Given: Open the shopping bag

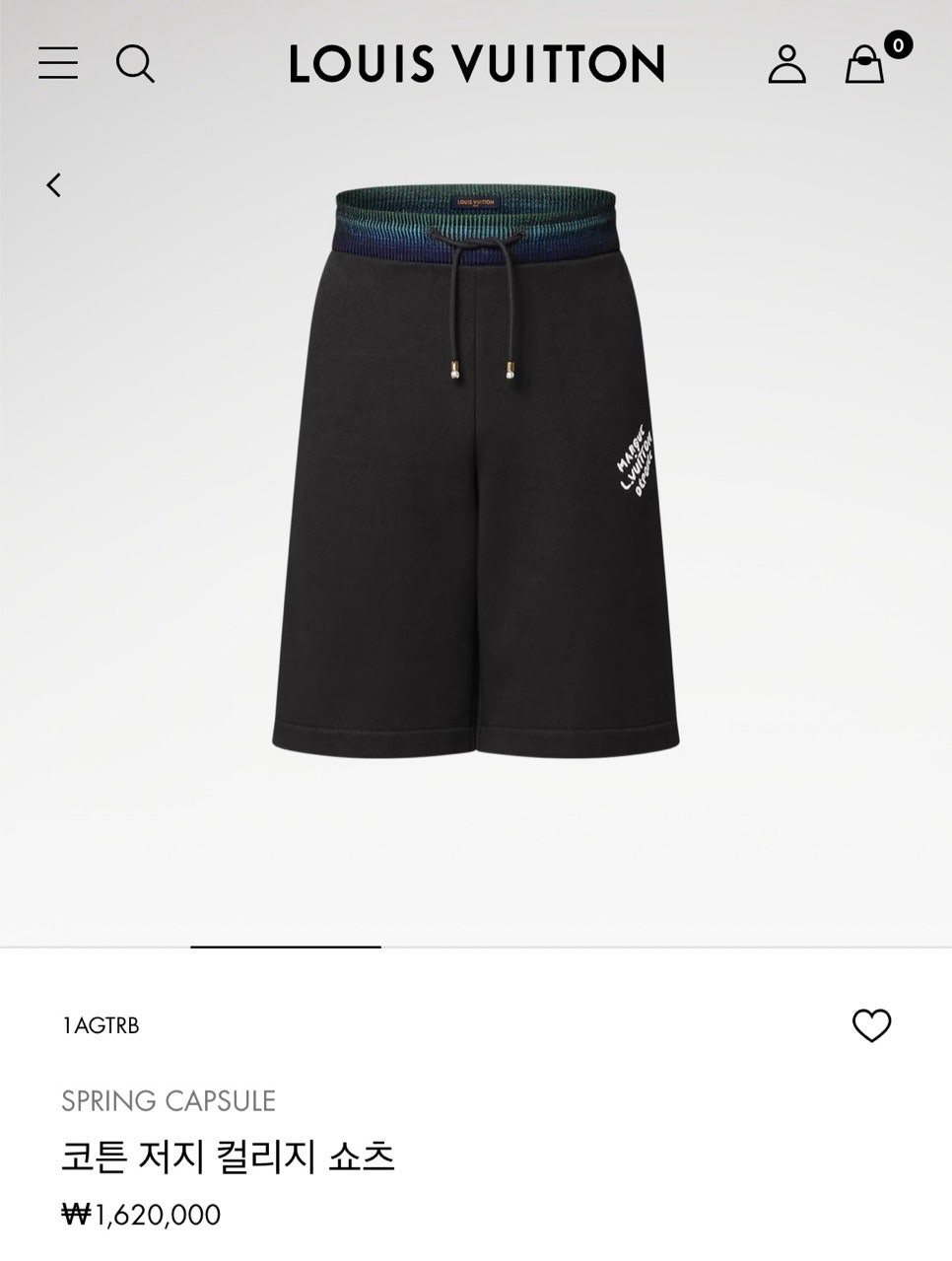Looking at the screenshot, I should (x=865, y=64).
